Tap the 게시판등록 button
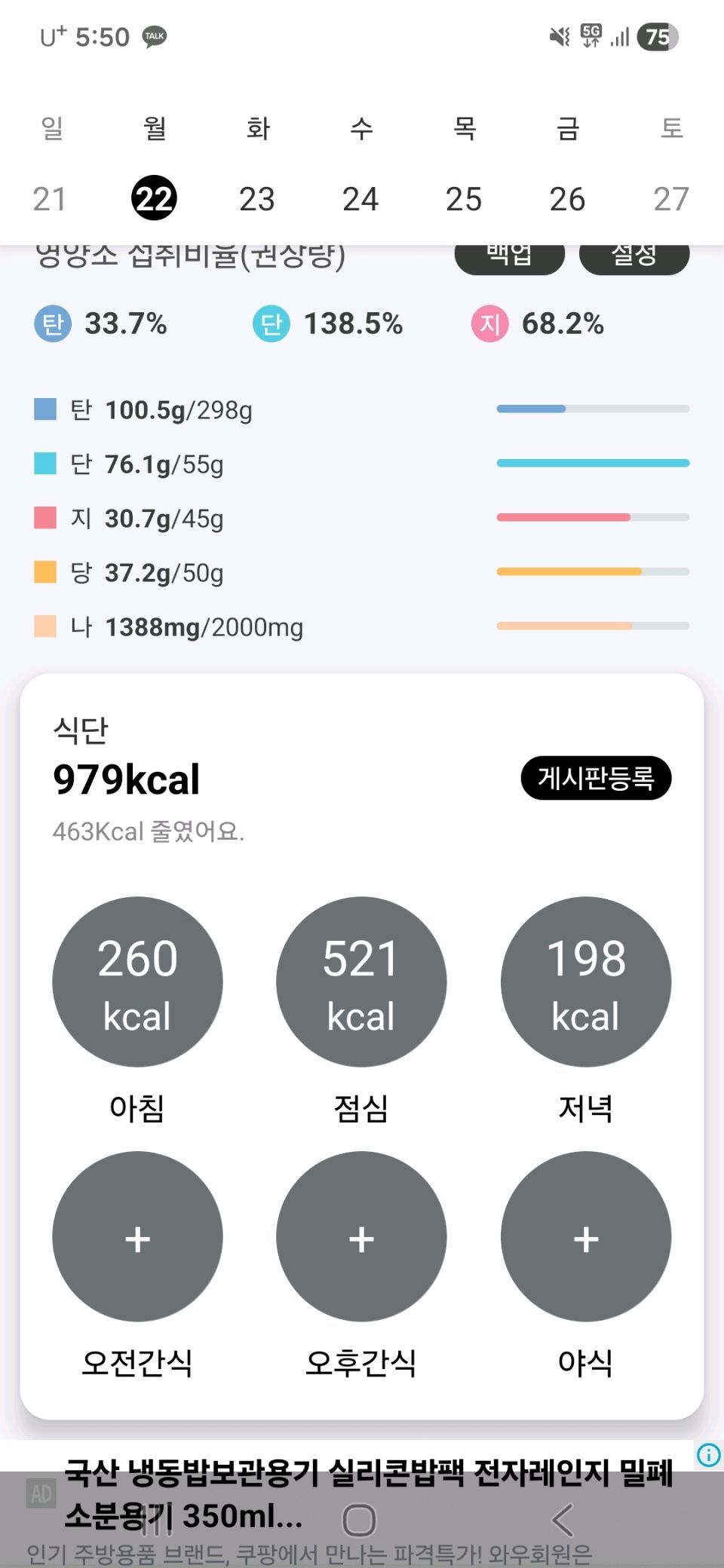This screenshot has height=1568, width=724. [x=595, y=777]
